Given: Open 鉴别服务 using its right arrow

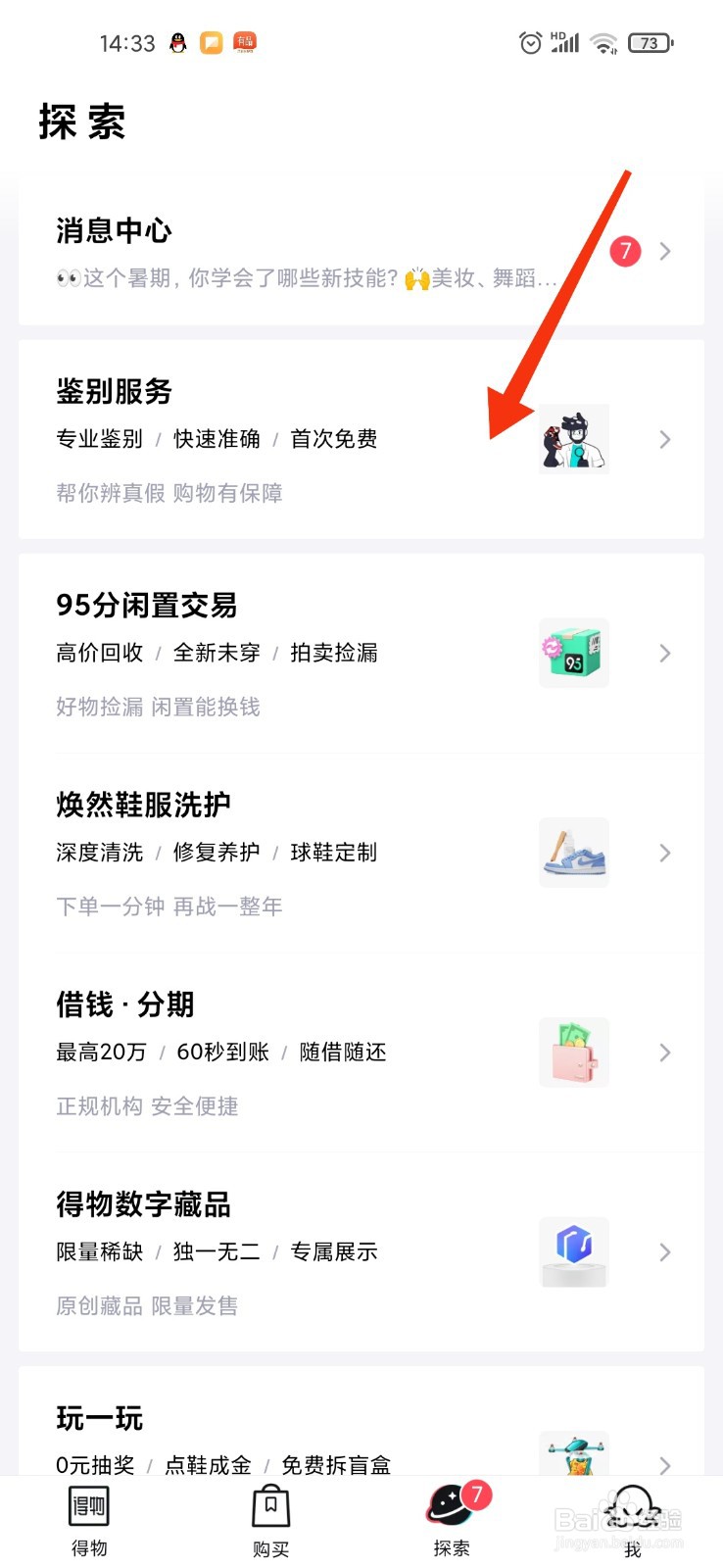Looking at the screenshot, I should pyautogui.click(x=665, y=439).
